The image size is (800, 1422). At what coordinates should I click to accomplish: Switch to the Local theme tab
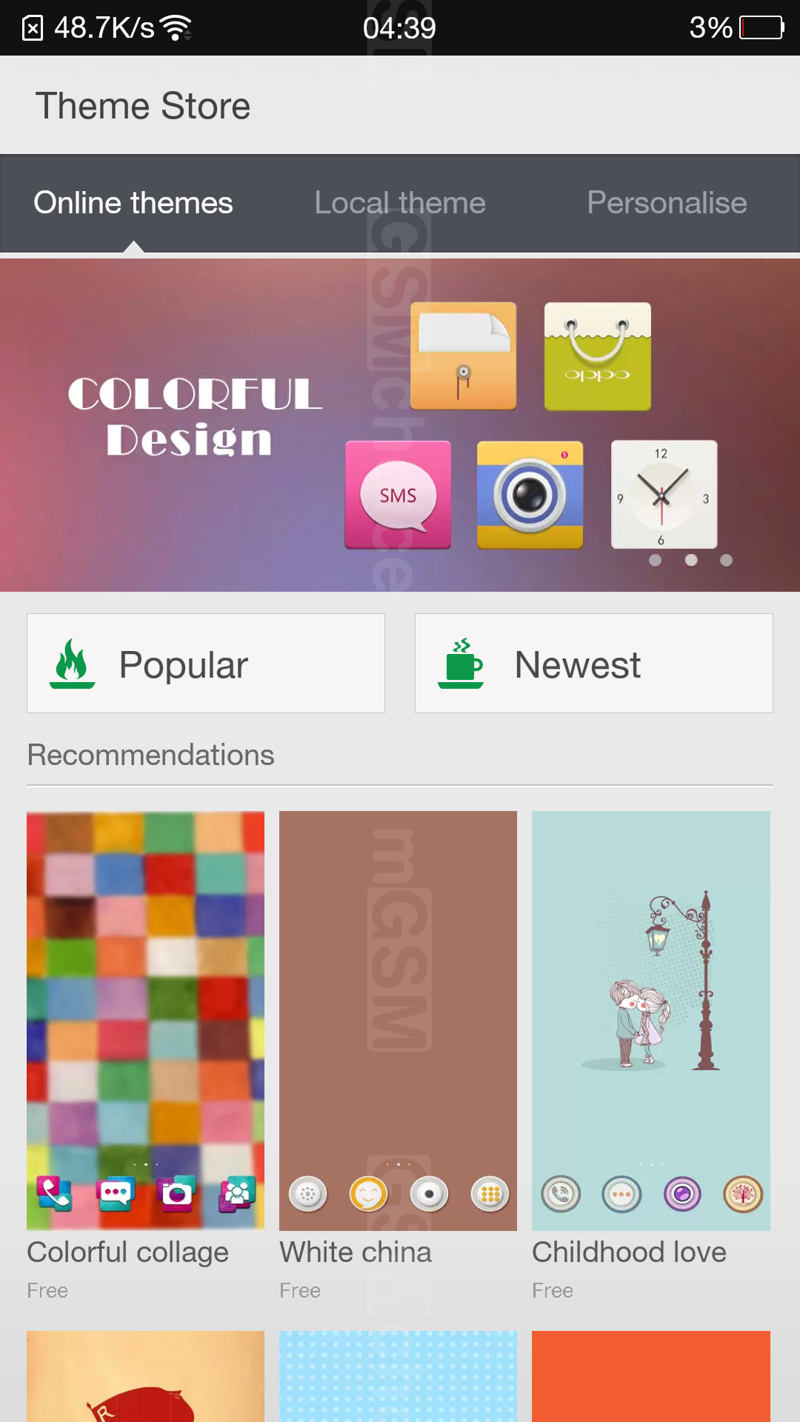coord(400,203)
